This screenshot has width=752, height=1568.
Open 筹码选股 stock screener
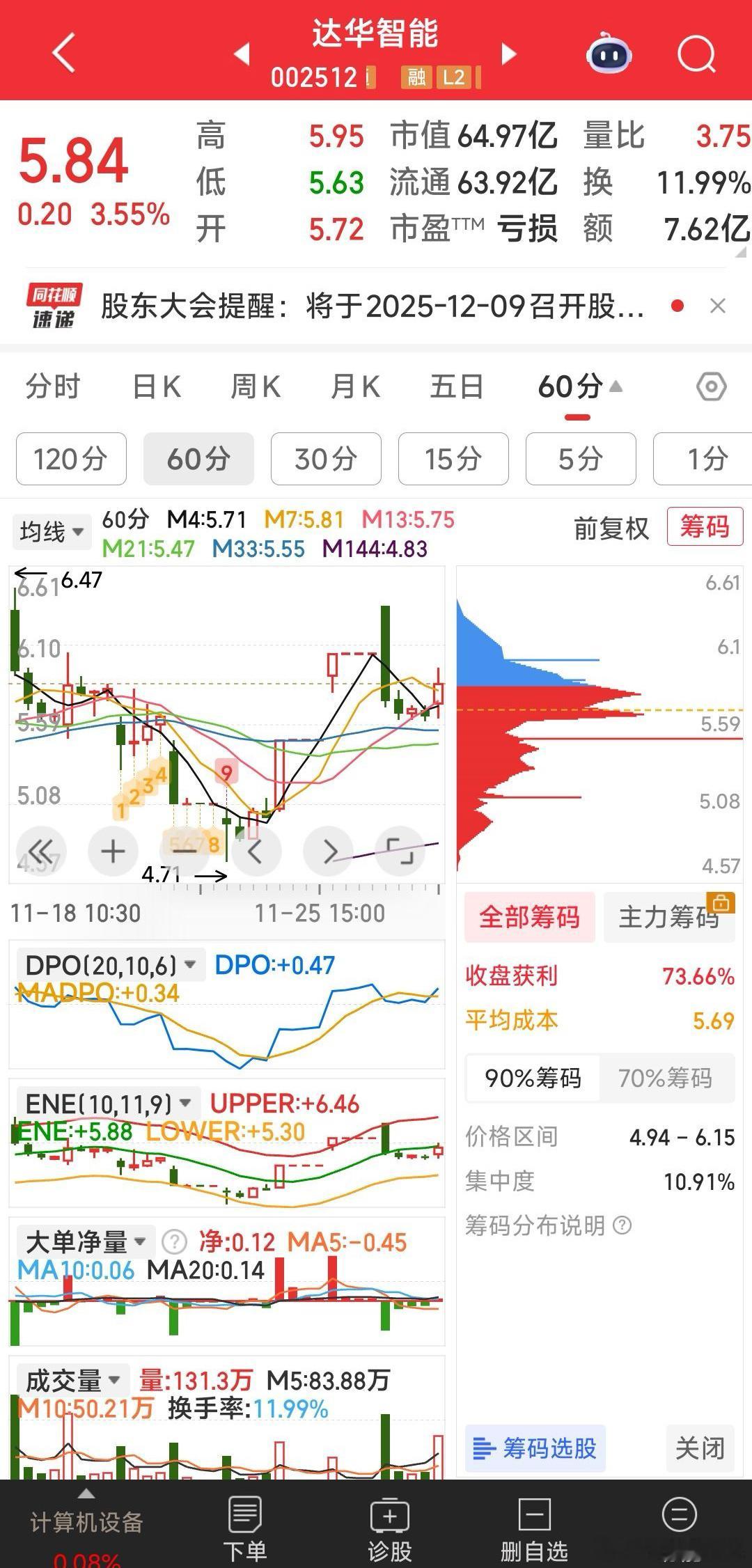pyautogui.click(x=535, y=1448)
